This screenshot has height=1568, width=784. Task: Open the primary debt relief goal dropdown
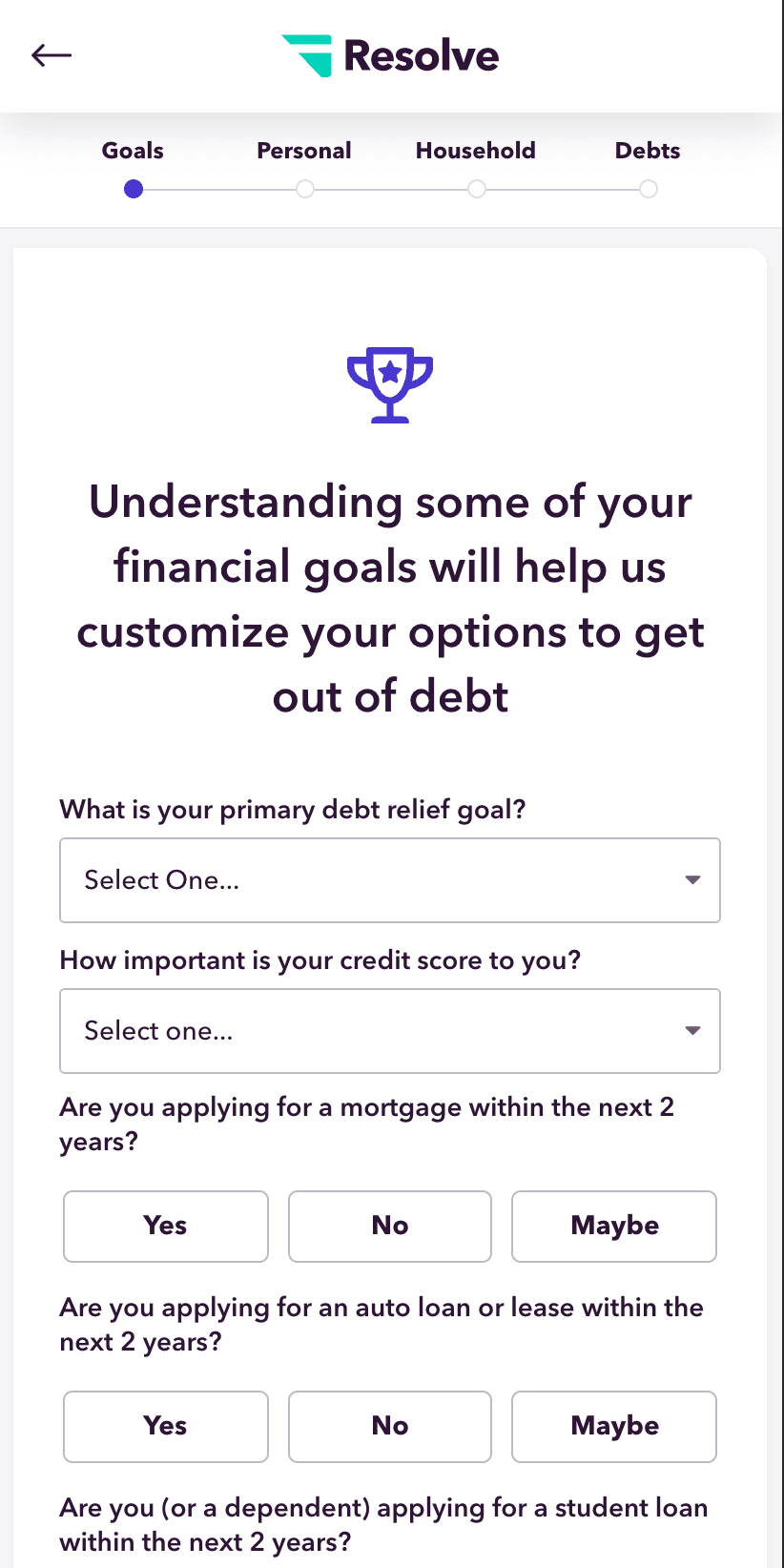[x=390, y=880]
